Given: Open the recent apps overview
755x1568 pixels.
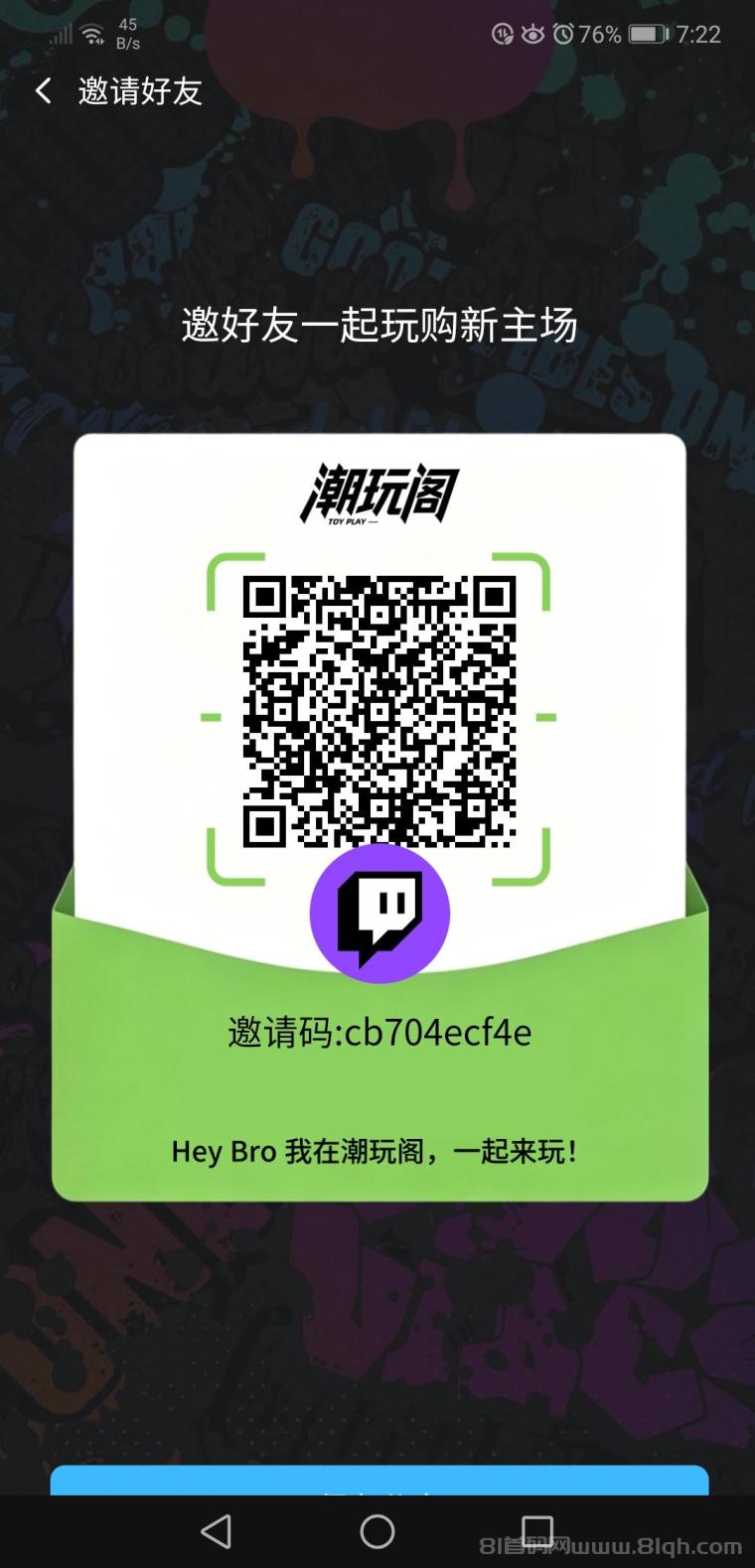Looking at the screenshot, I should click(536, 1530).
